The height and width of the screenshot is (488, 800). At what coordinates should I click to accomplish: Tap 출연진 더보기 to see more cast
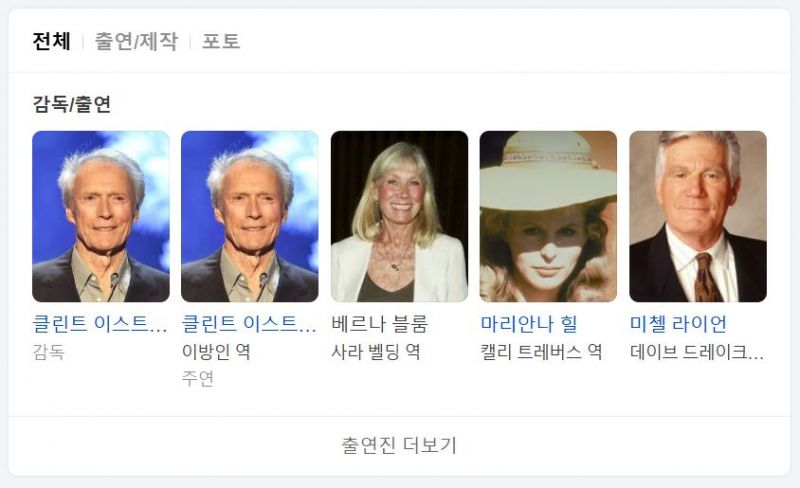(399, 445)
